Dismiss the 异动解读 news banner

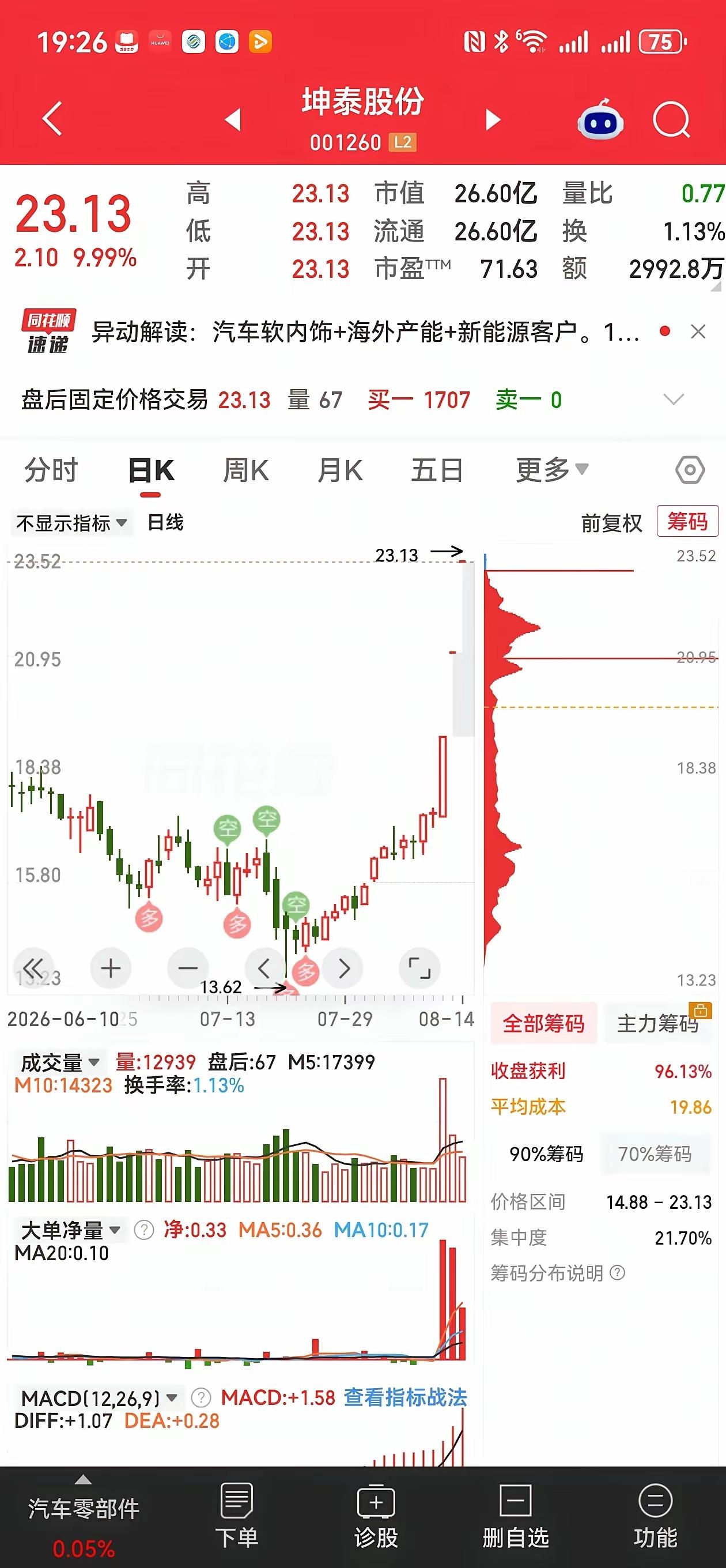(x=698, y=331)
